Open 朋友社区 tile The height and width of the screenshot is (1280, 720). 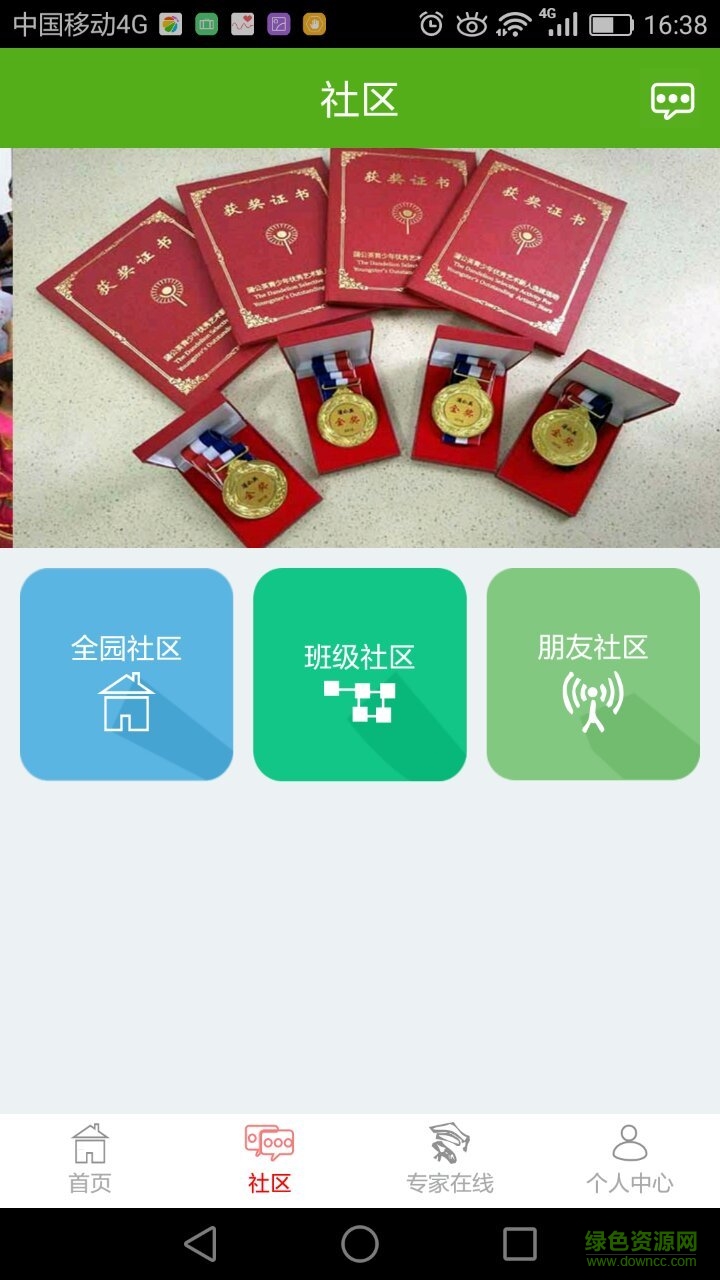[x=593, y=674]
